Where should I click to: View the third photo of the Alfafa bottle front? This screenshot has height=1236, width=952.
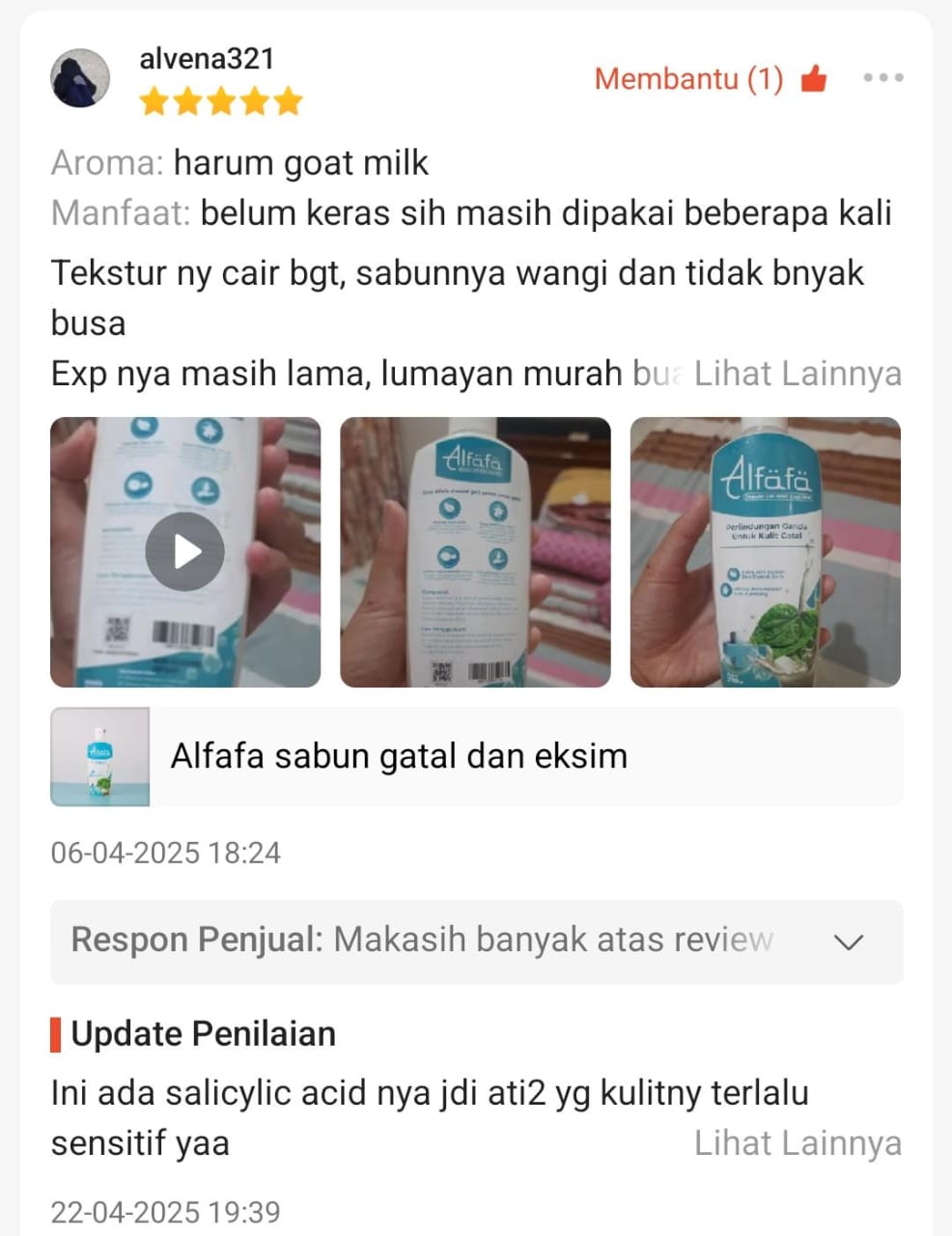767,551
